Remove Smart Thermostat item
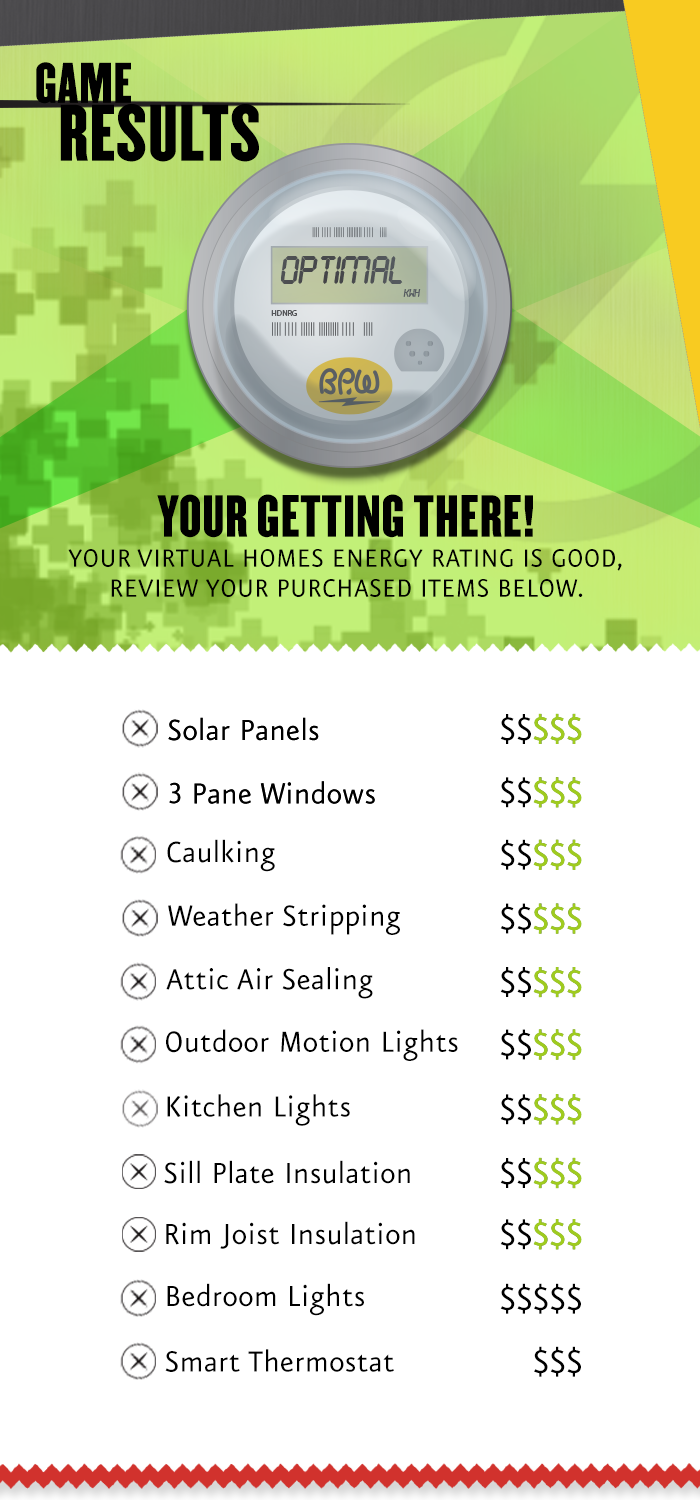The height and width of the screenshot is (1500, 700). [x=142, y=1362]
